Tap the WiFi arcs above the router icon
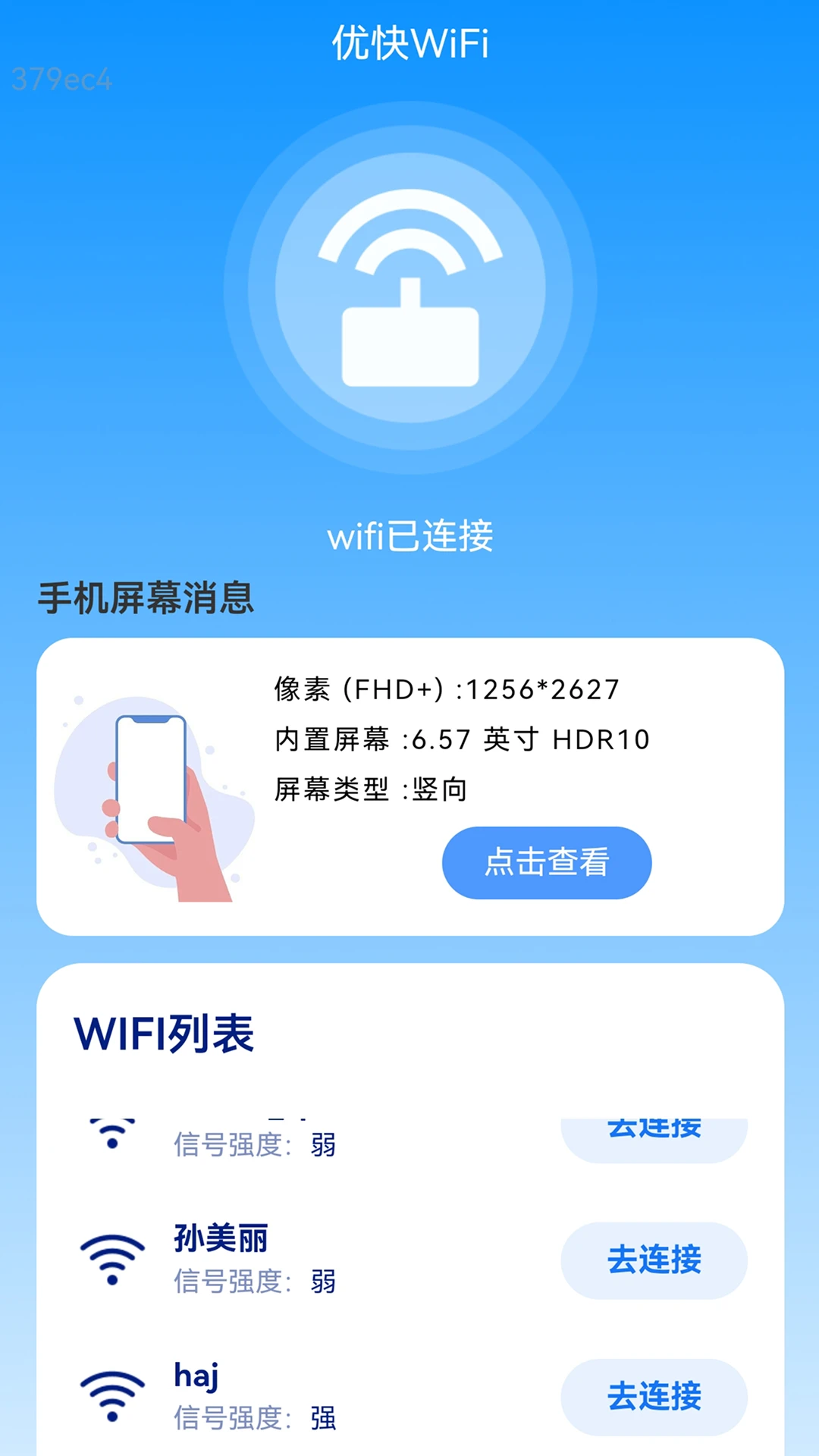 coord(409,235)
